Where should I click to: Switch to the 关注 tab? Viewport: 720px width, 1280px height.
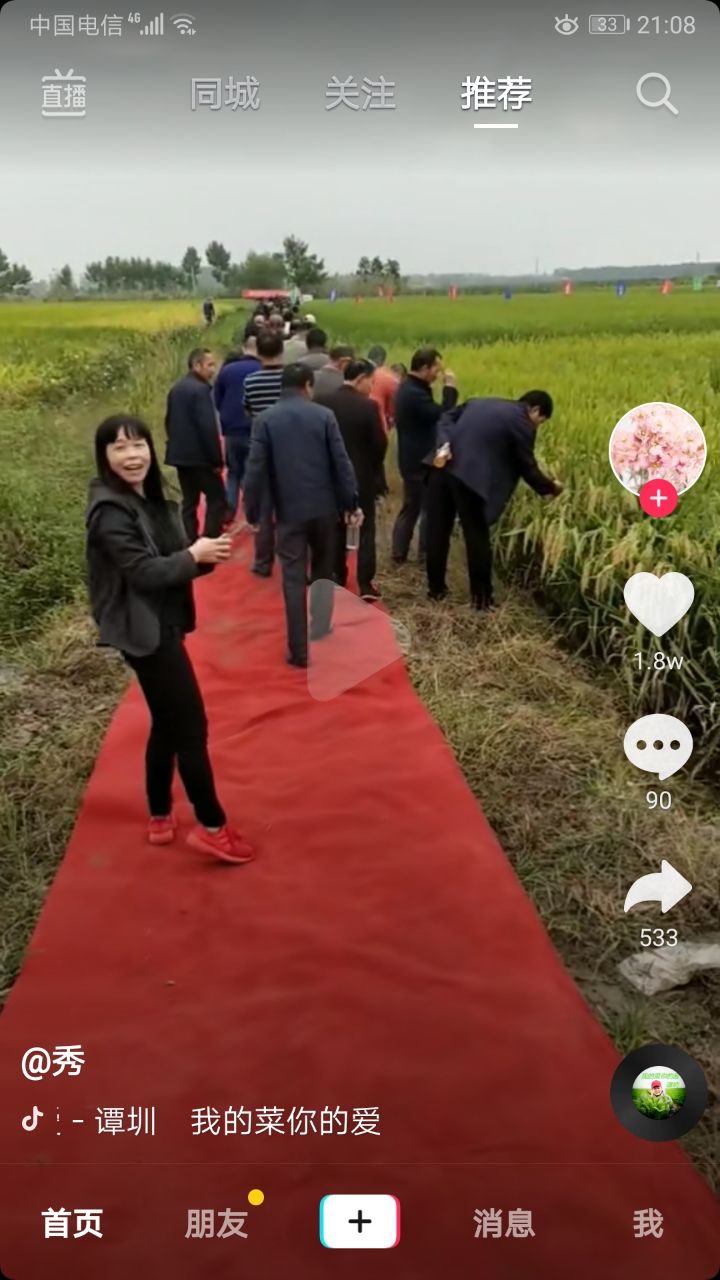coord(360,94)
